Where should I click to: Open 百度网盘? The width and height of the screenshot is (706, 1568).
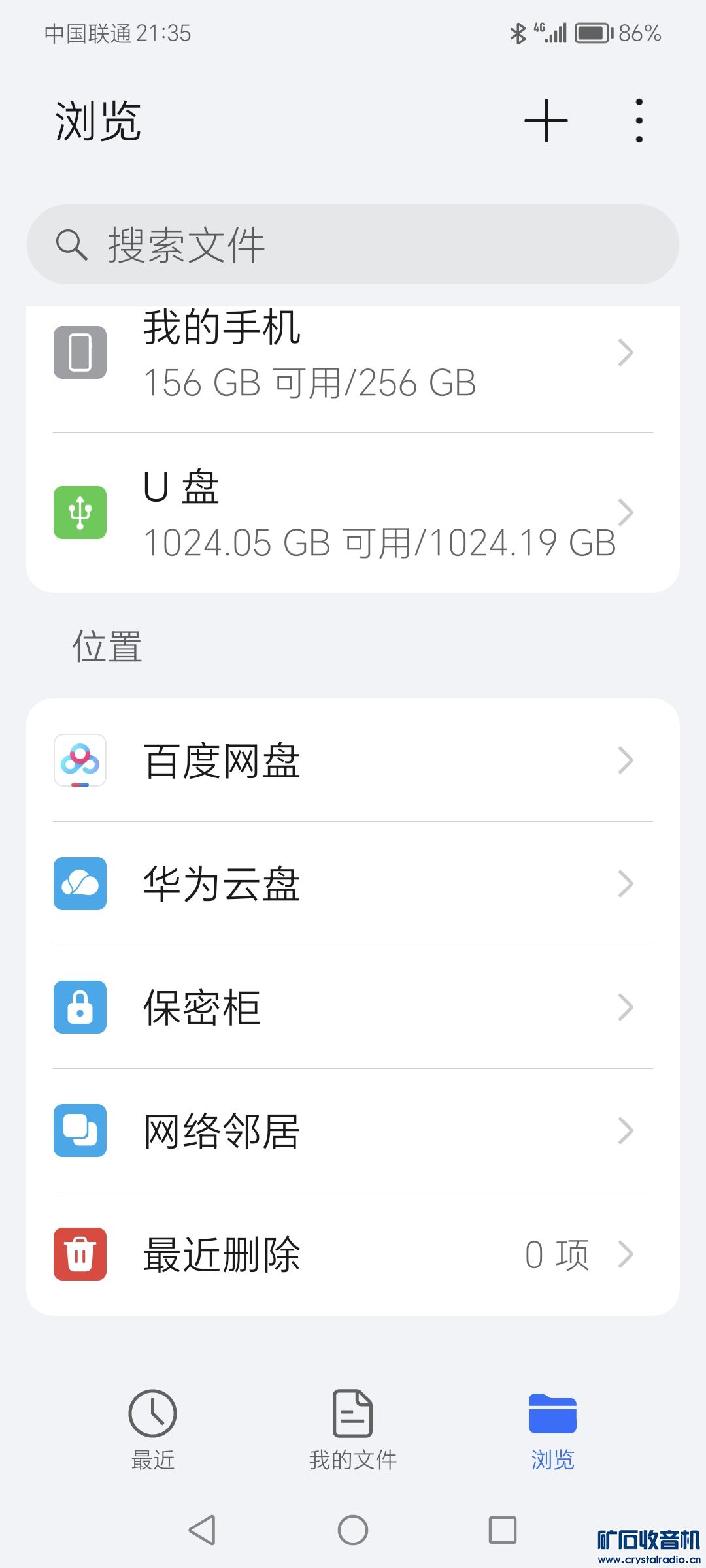point(353,760)
